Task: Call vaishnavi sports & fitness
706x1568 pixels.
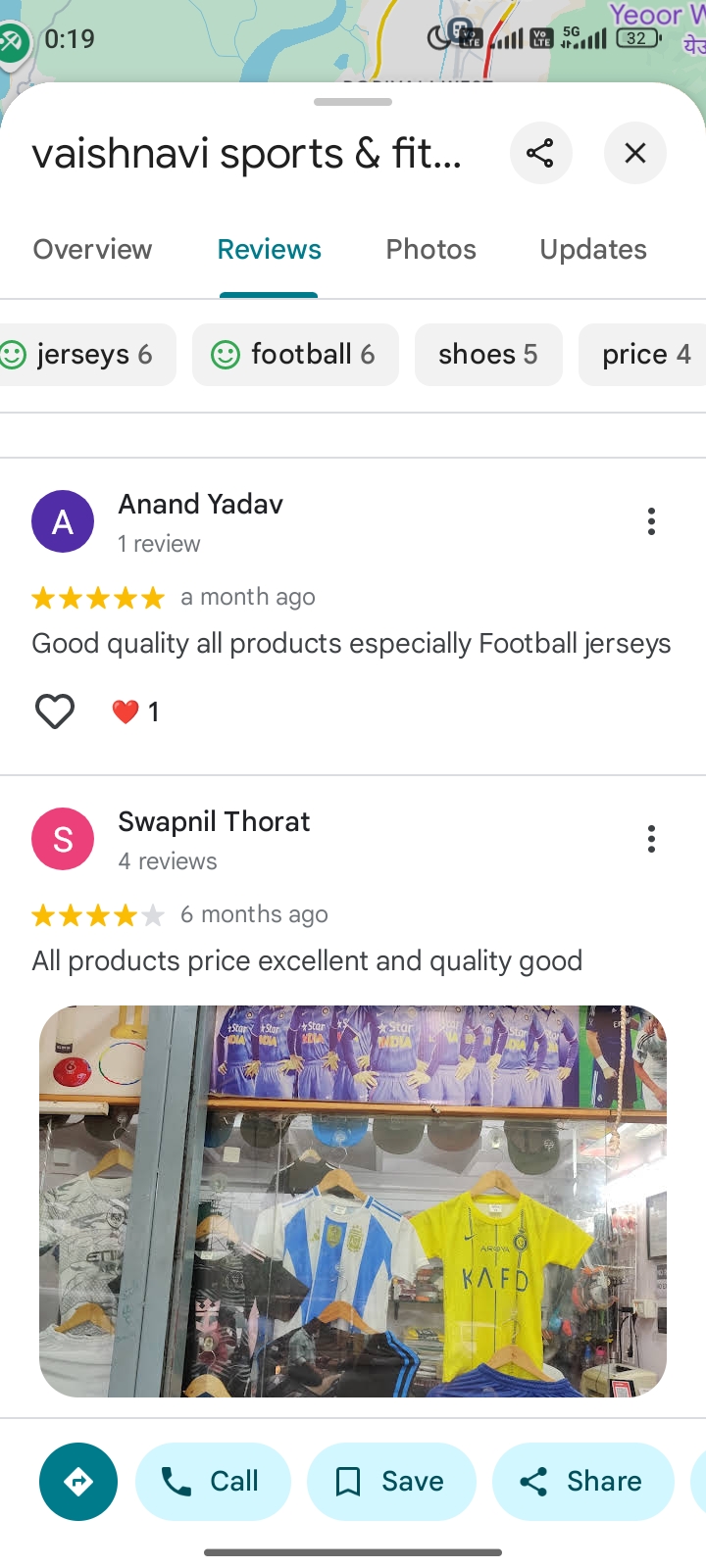Action: click(213, 1482)
